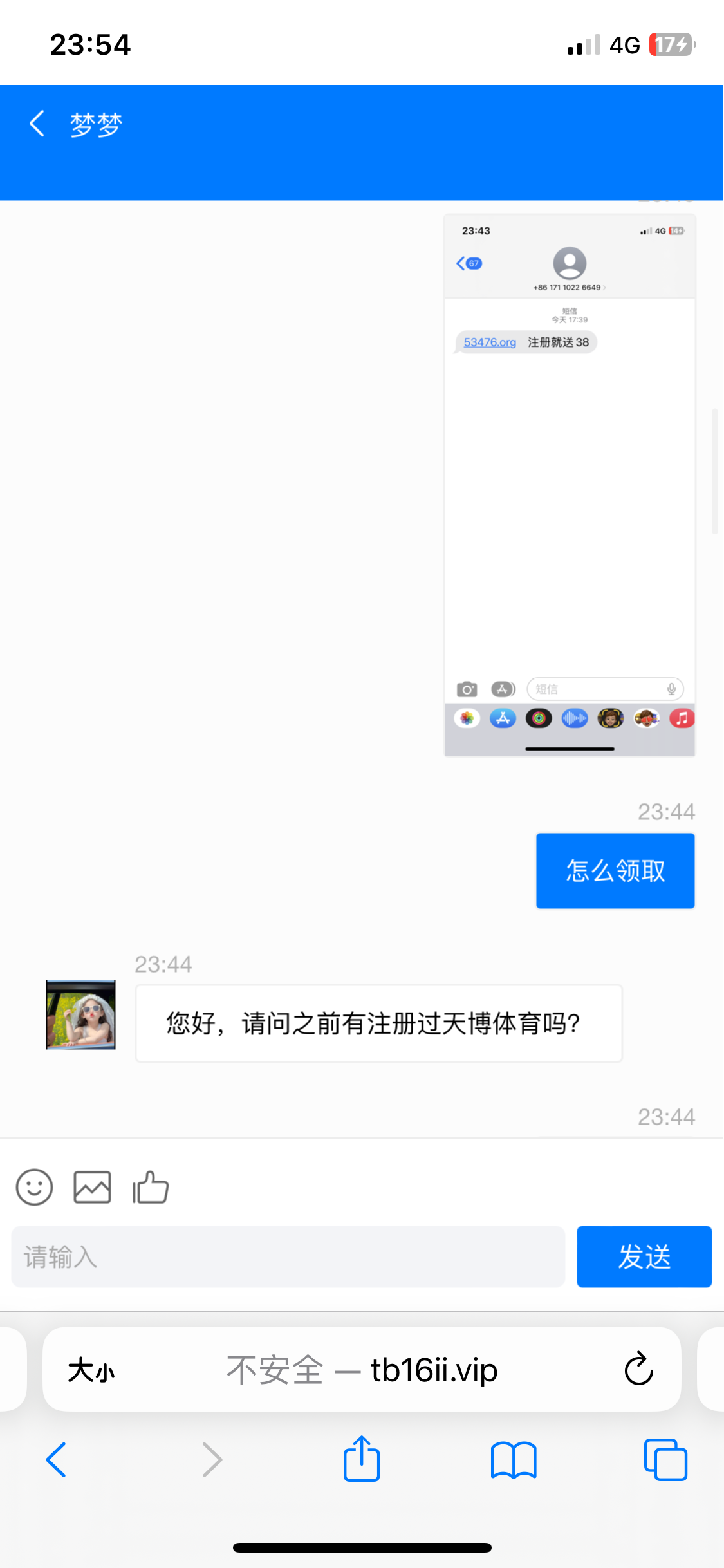724x1568 pixels.
Task: Open the sent screenshot image in chat
Action: point(570,485)
